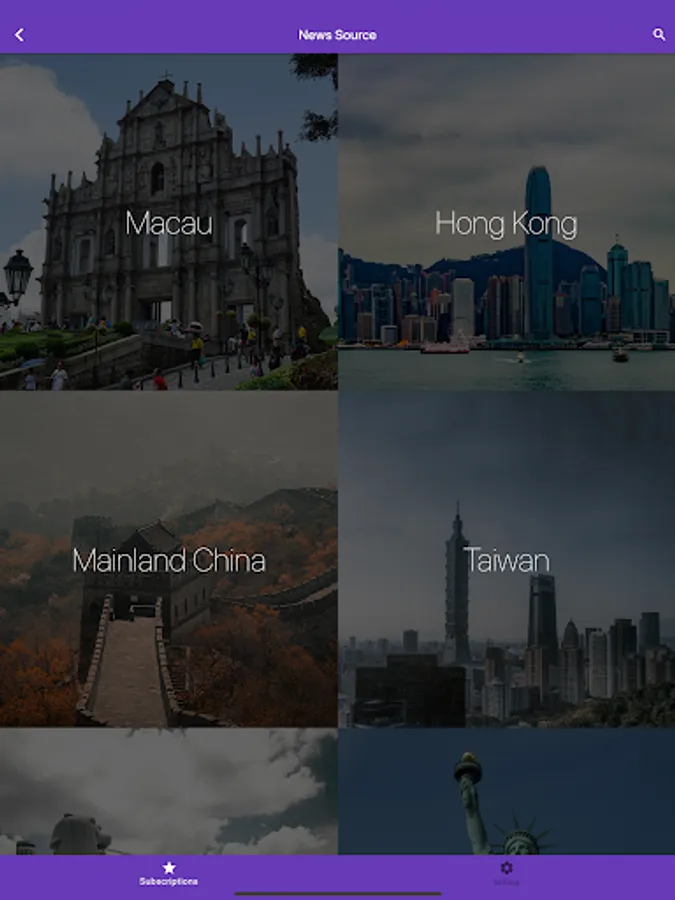Open Hong Kong news sources

507,222
